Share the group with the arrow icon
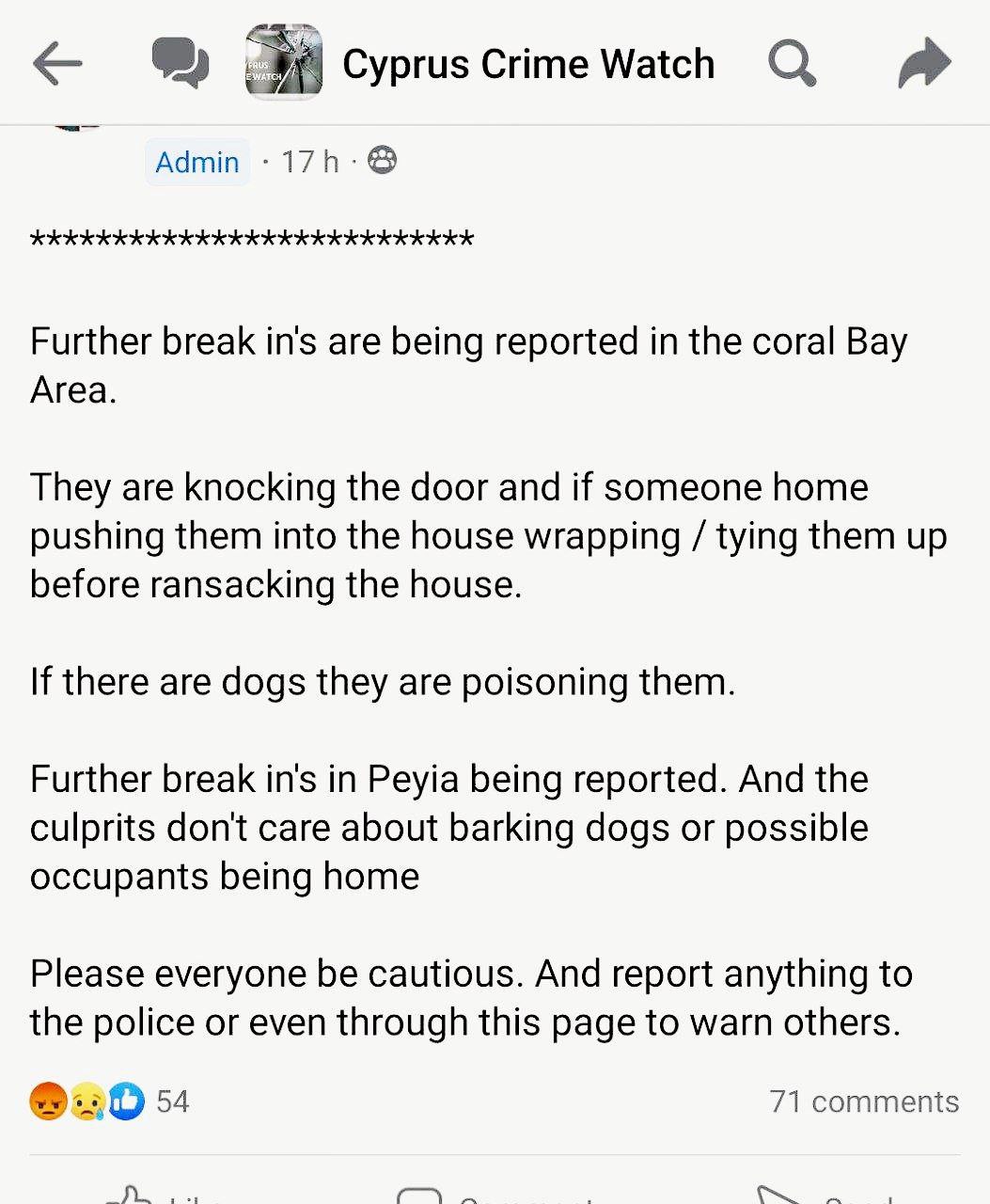990x1204 pixels. (x=924, y=64)
